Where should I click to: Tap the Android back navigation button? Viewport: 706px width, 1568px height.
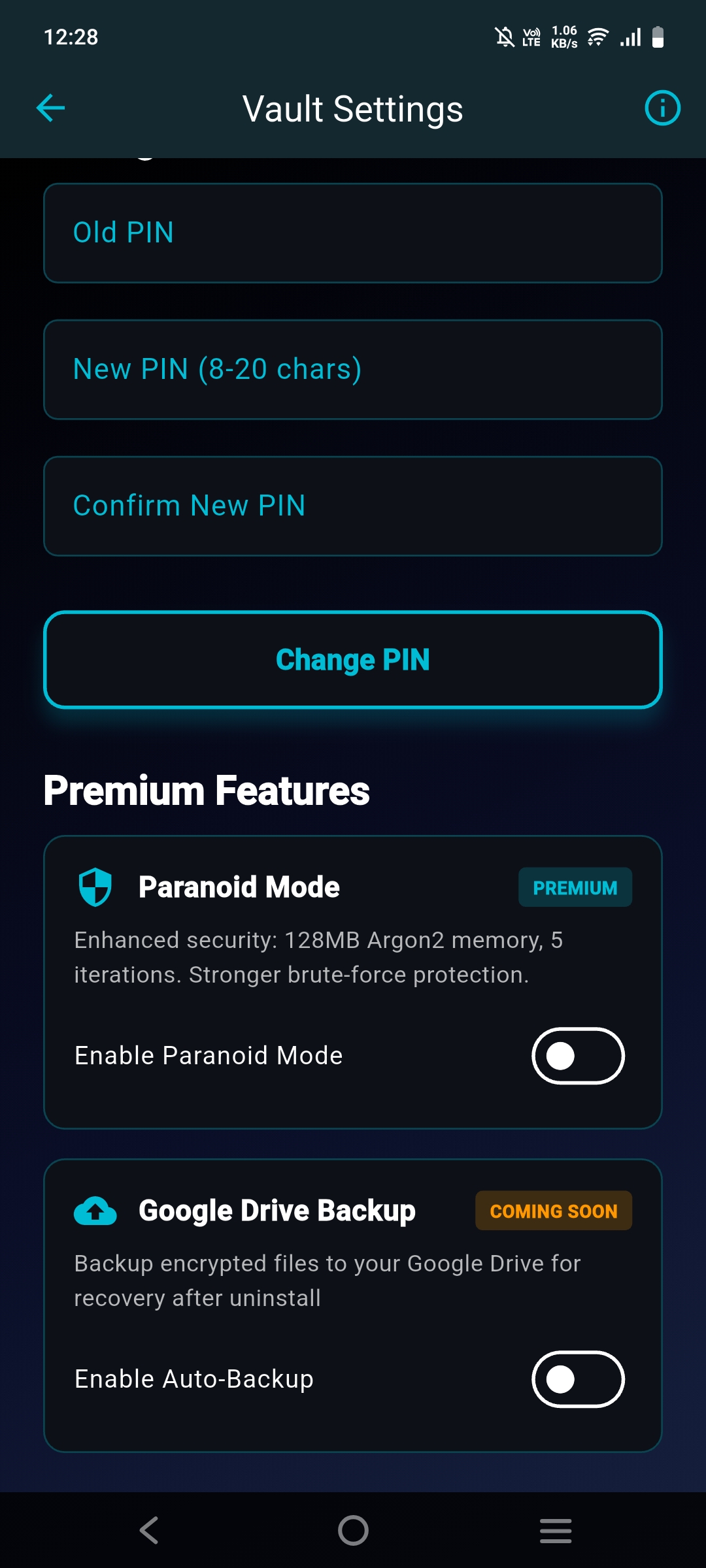coord(149,1529)
